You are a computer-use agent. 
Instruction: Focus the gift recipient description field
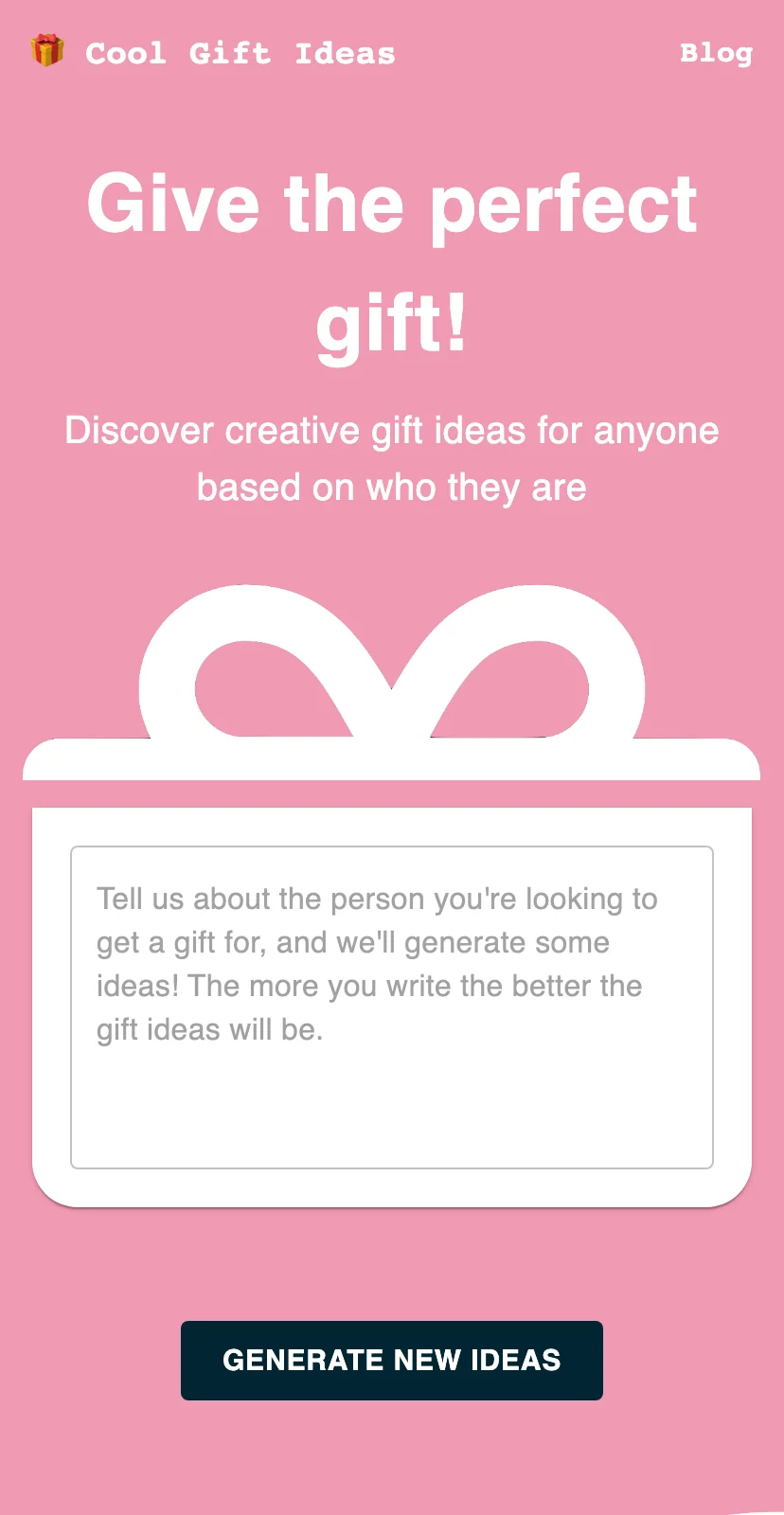(391, 1007)
